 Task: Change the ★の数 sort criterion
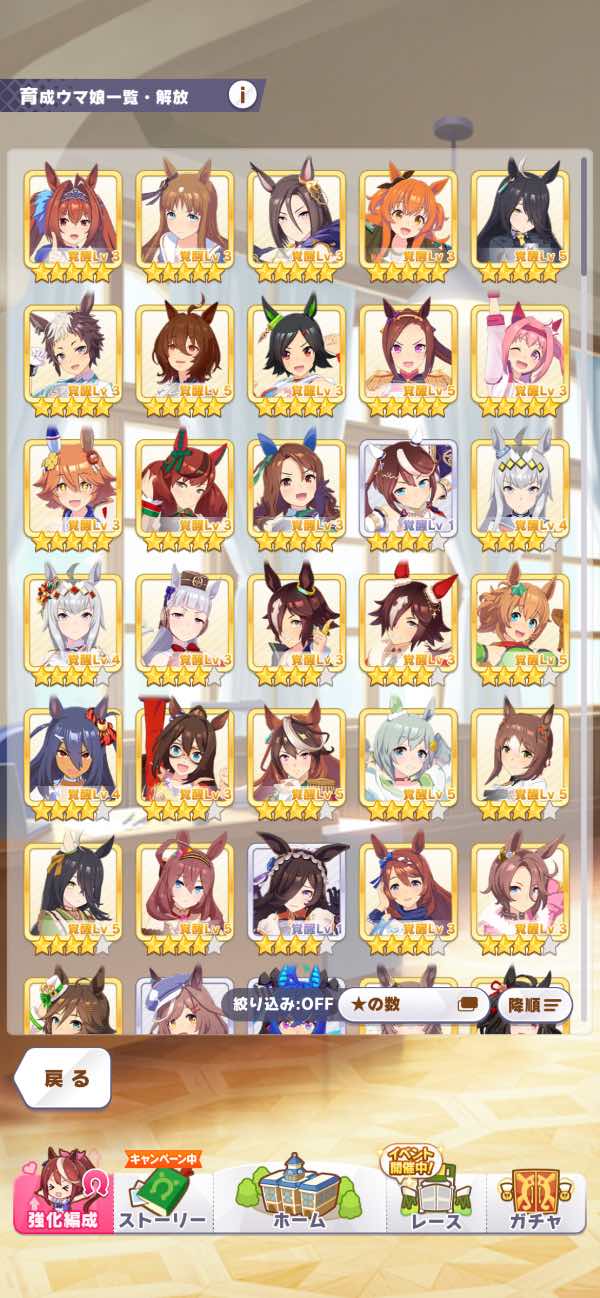(x=408, y=1003)
